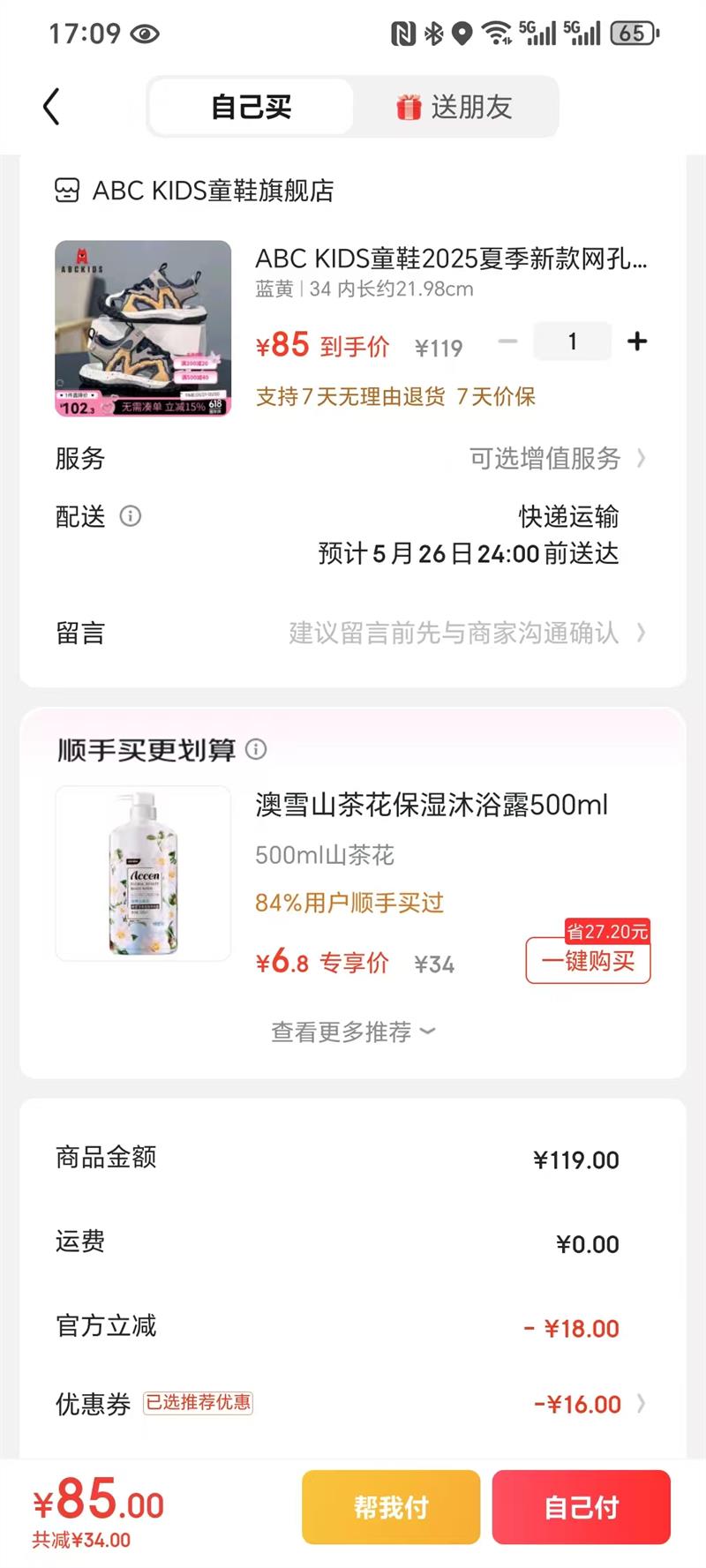Viewport: 706px width, 1568px height.
Task: Tap 一键购买 for the shower gel
Action: 588,960
